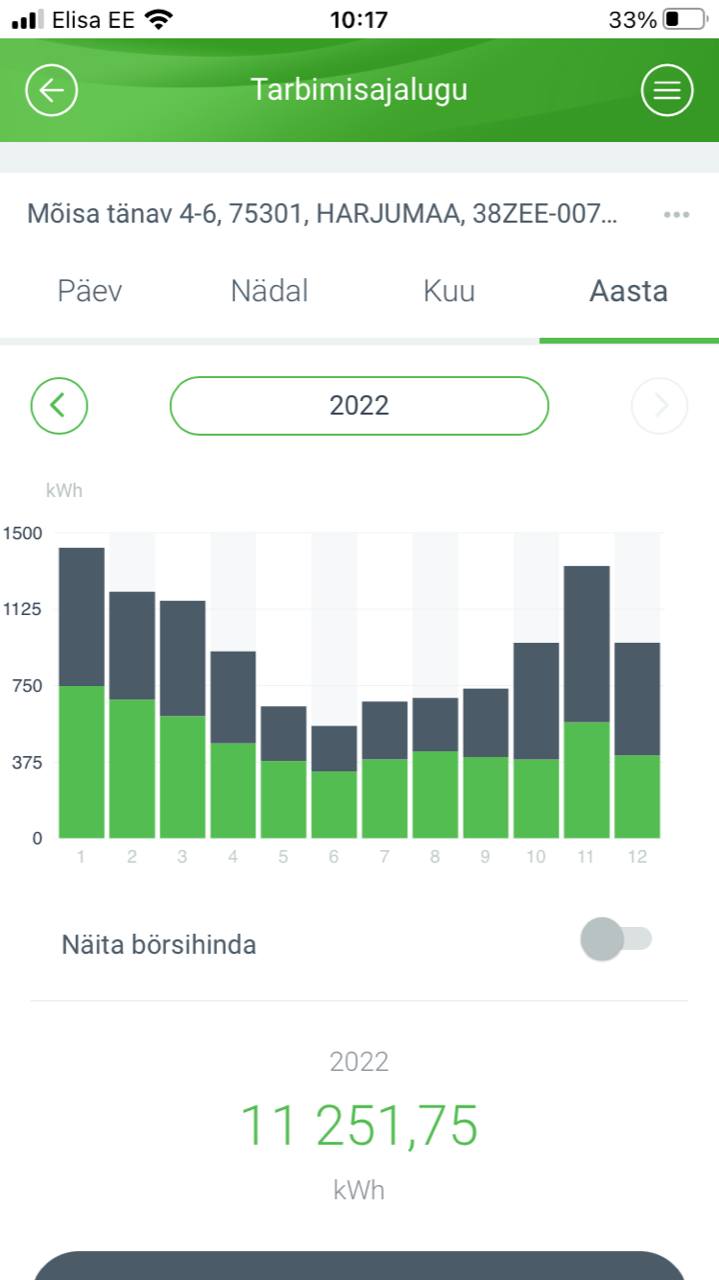Open the 2022 year picker
This screenshot has height=1280, width=719.
359,405
